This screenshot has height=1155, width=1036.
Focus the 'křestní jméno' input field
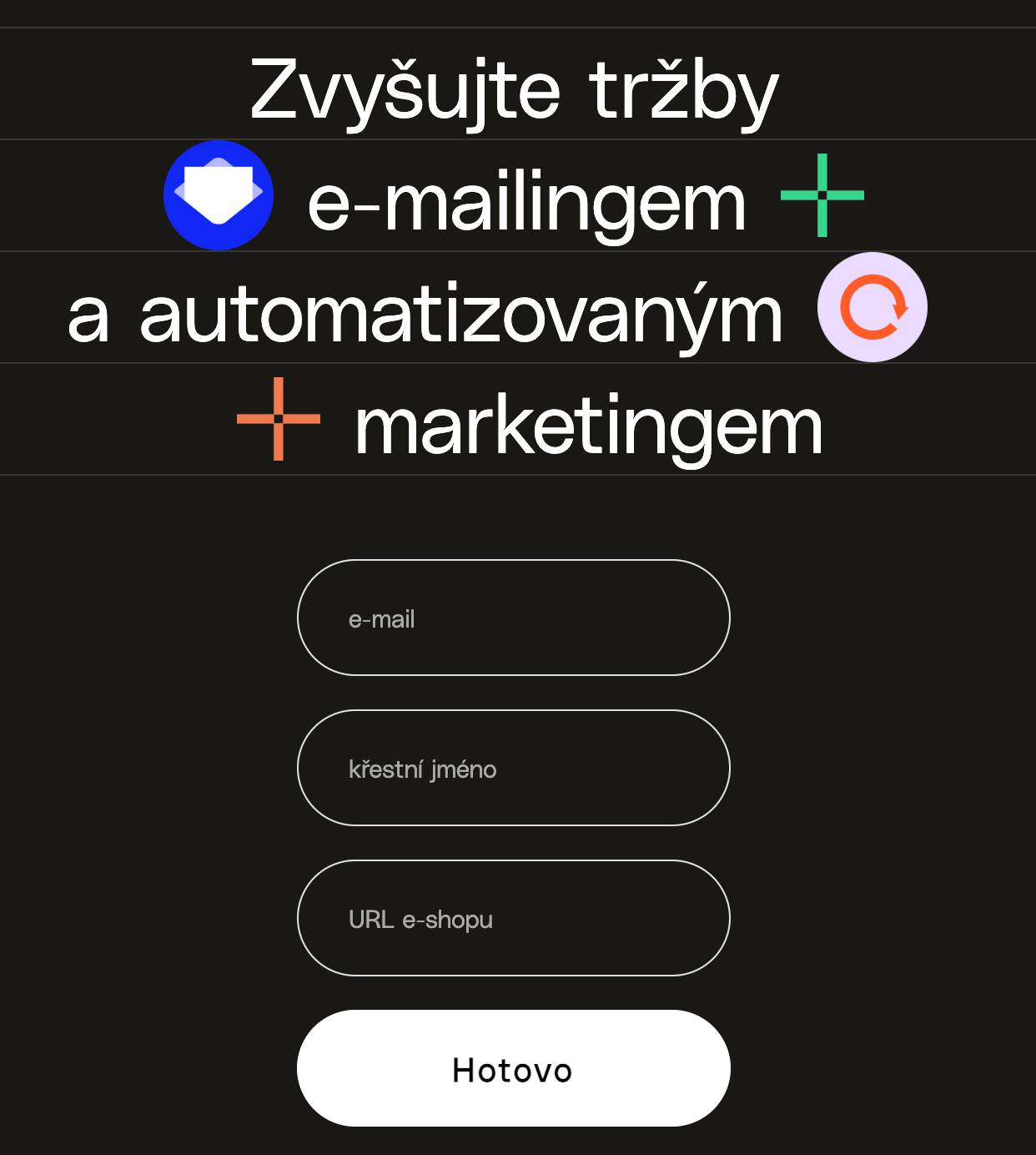point(513,768)
